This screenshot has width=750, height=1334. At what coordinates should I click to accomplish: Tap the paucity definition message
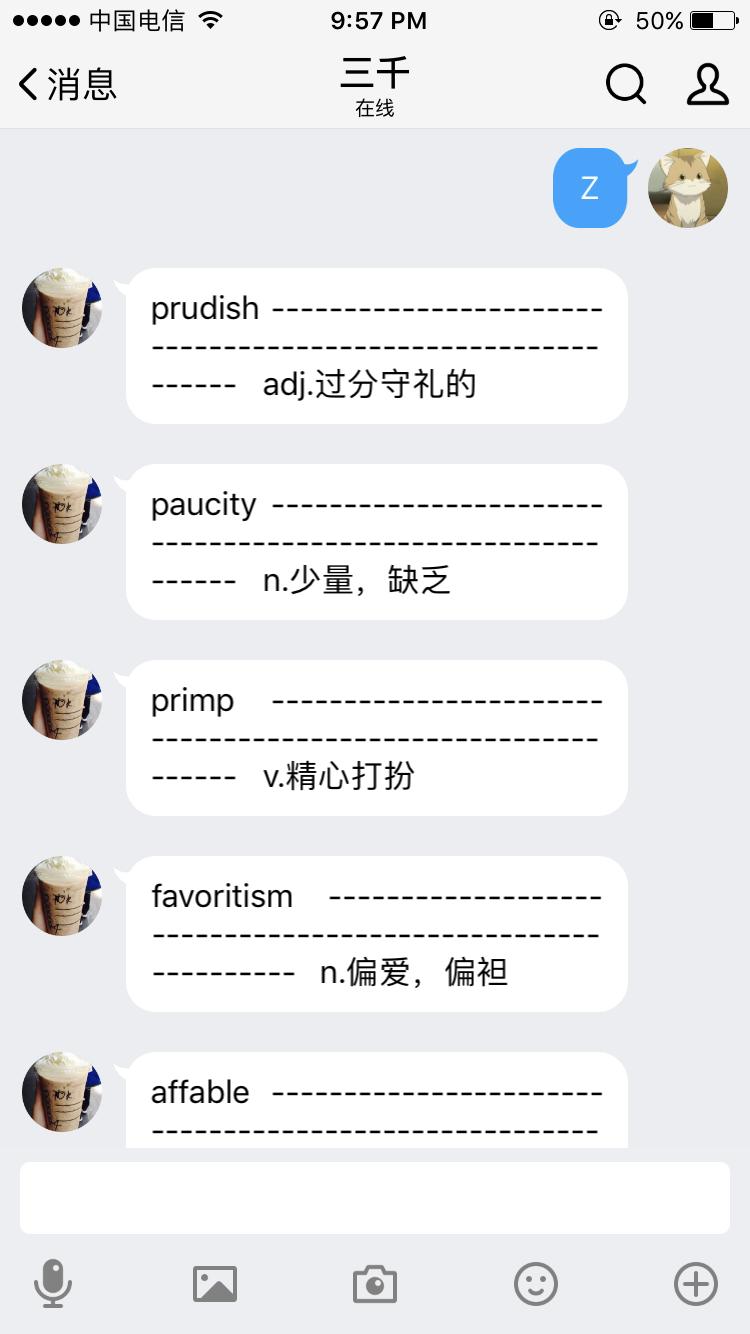point(375,542)
